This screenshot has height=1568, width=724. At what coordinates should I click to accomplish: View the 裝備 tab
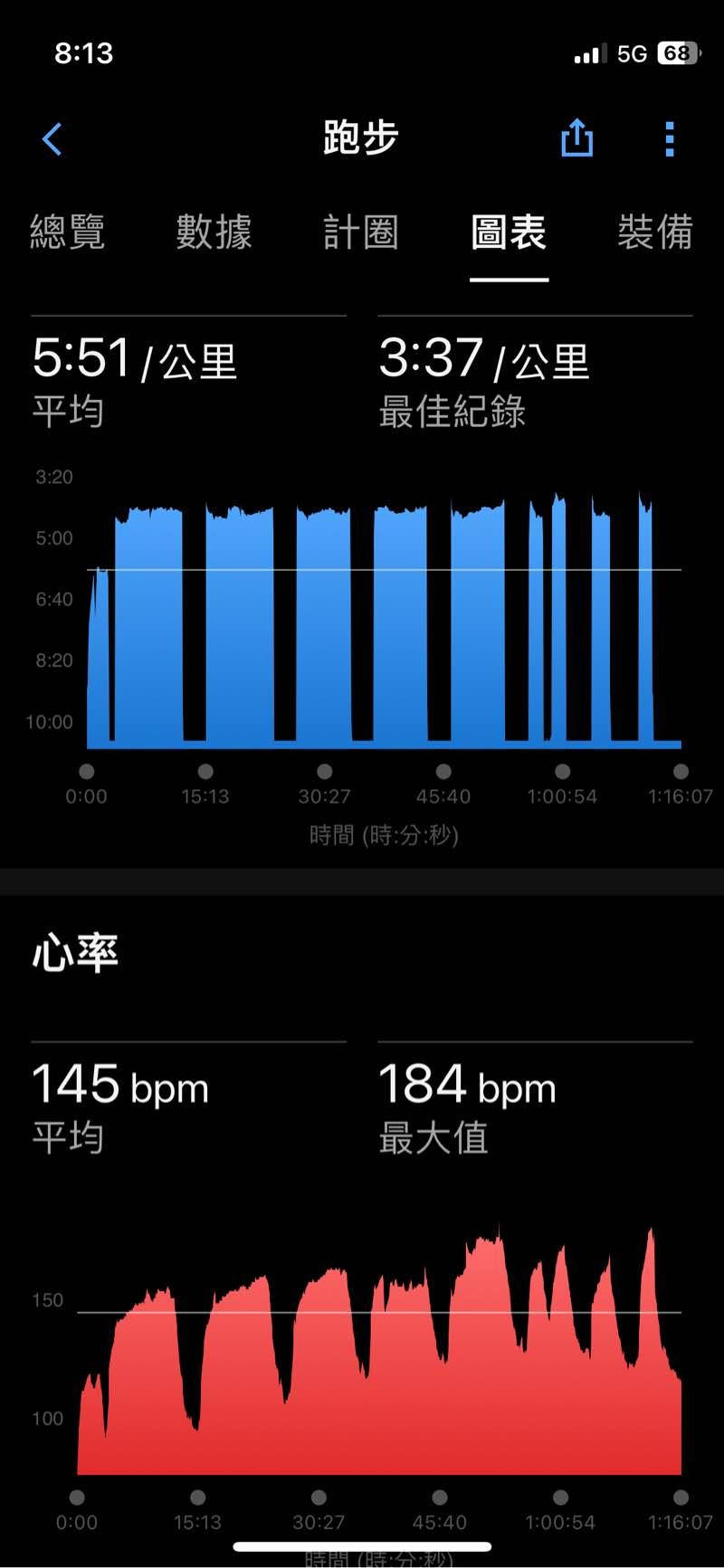pyautogui.click(x=654, y=233)
